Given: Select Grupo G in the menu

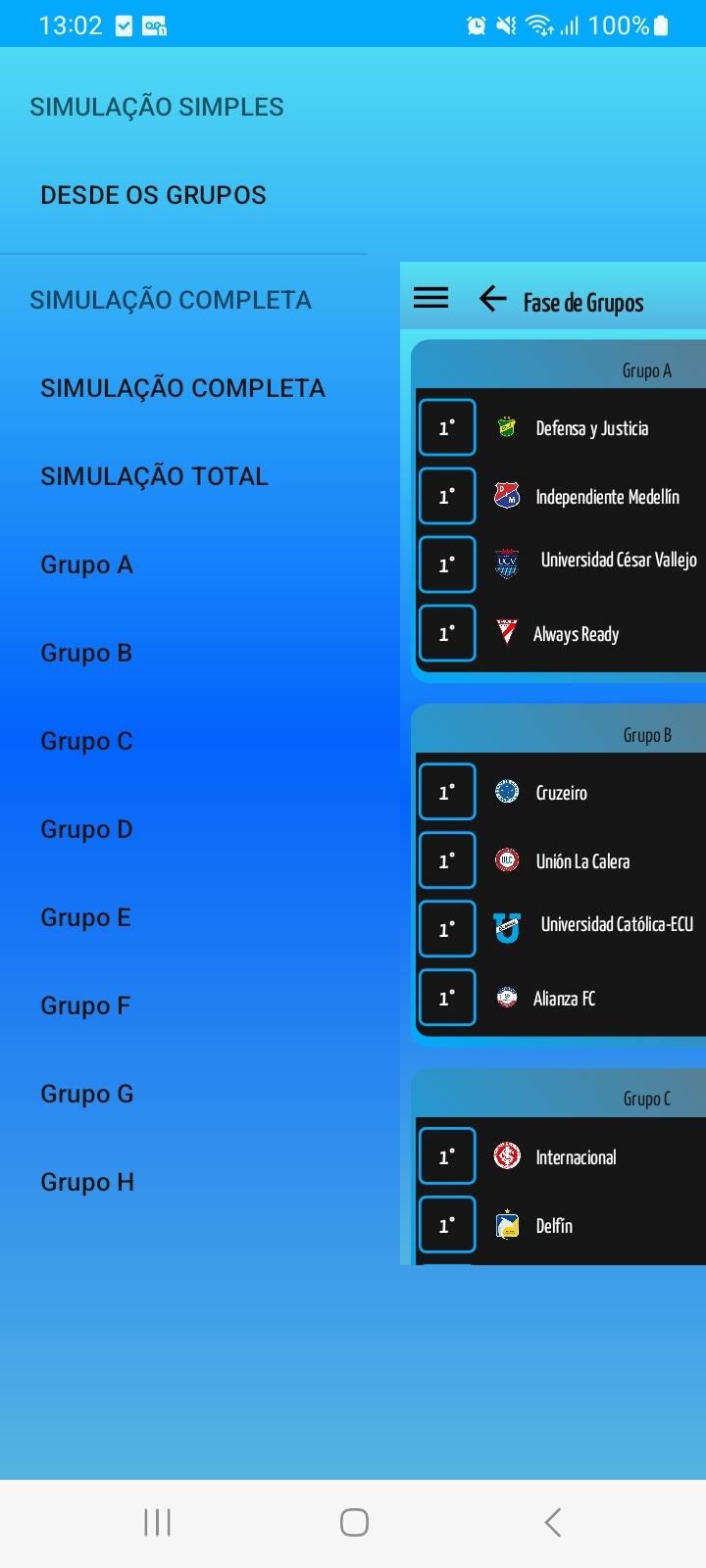Looking at the screenshot, I should tap(87, 1094).
